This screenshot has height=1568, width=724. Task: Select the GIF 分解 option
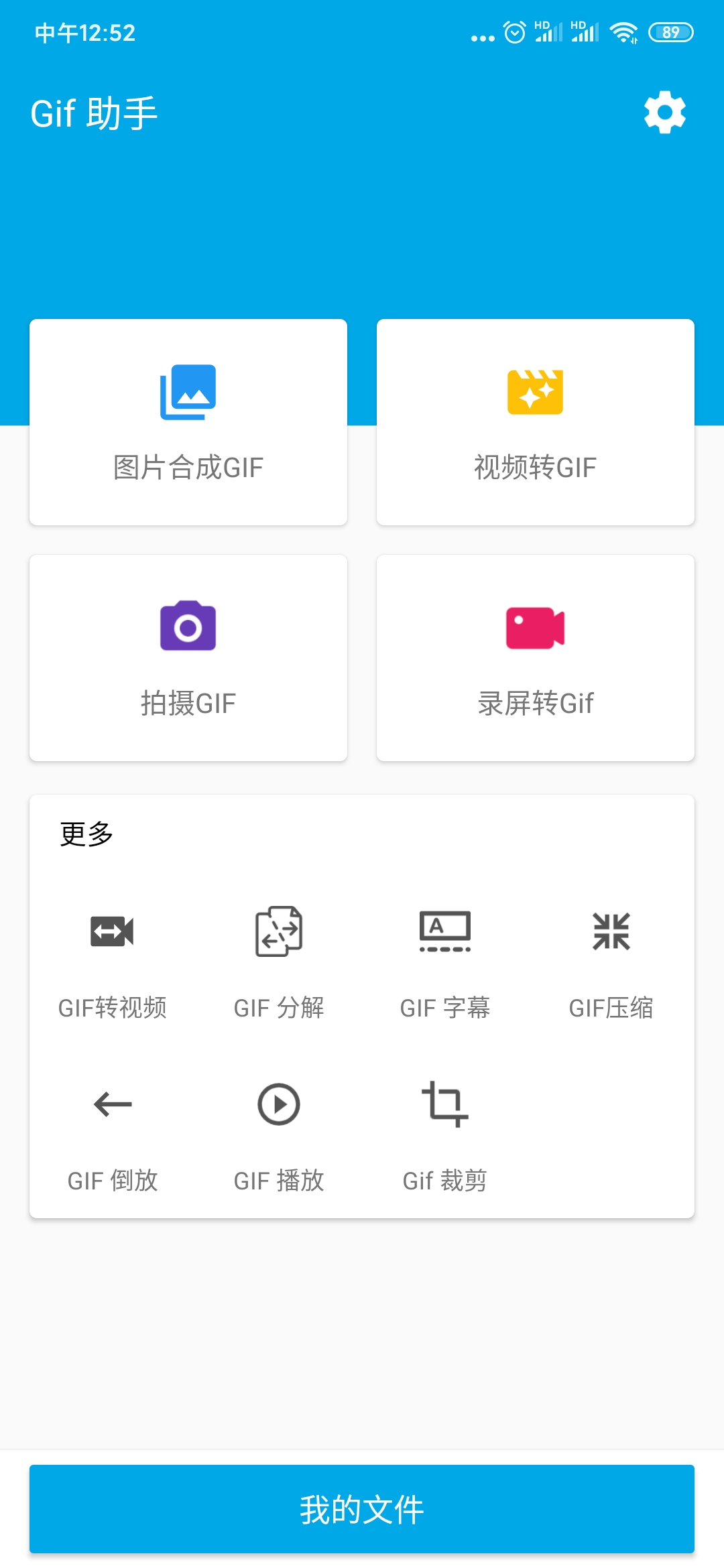279,962
